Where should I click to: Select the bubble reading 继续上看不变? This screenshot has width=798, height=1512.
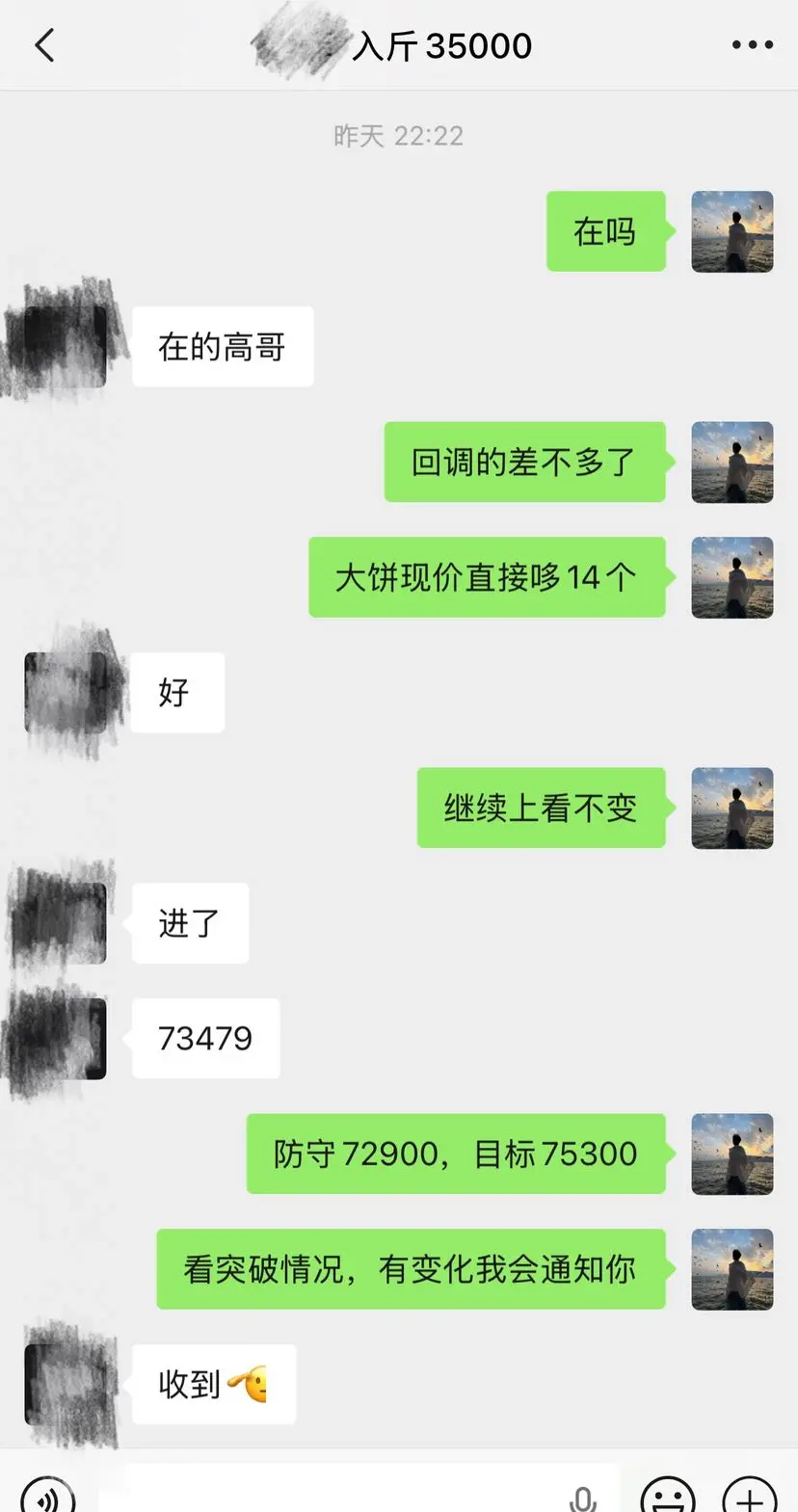541,809
